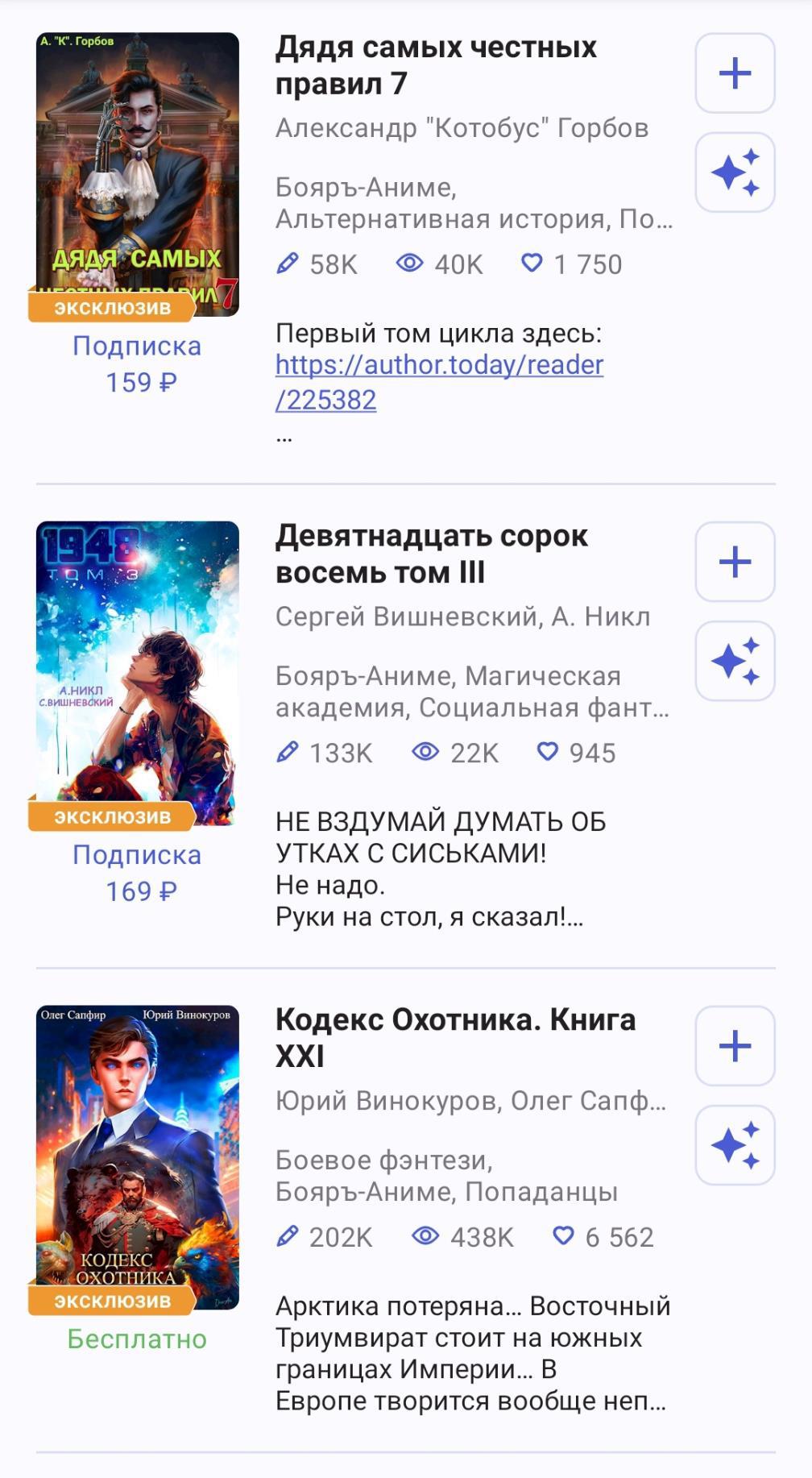Open the author.today/reader/225382 link

point(439,381)
